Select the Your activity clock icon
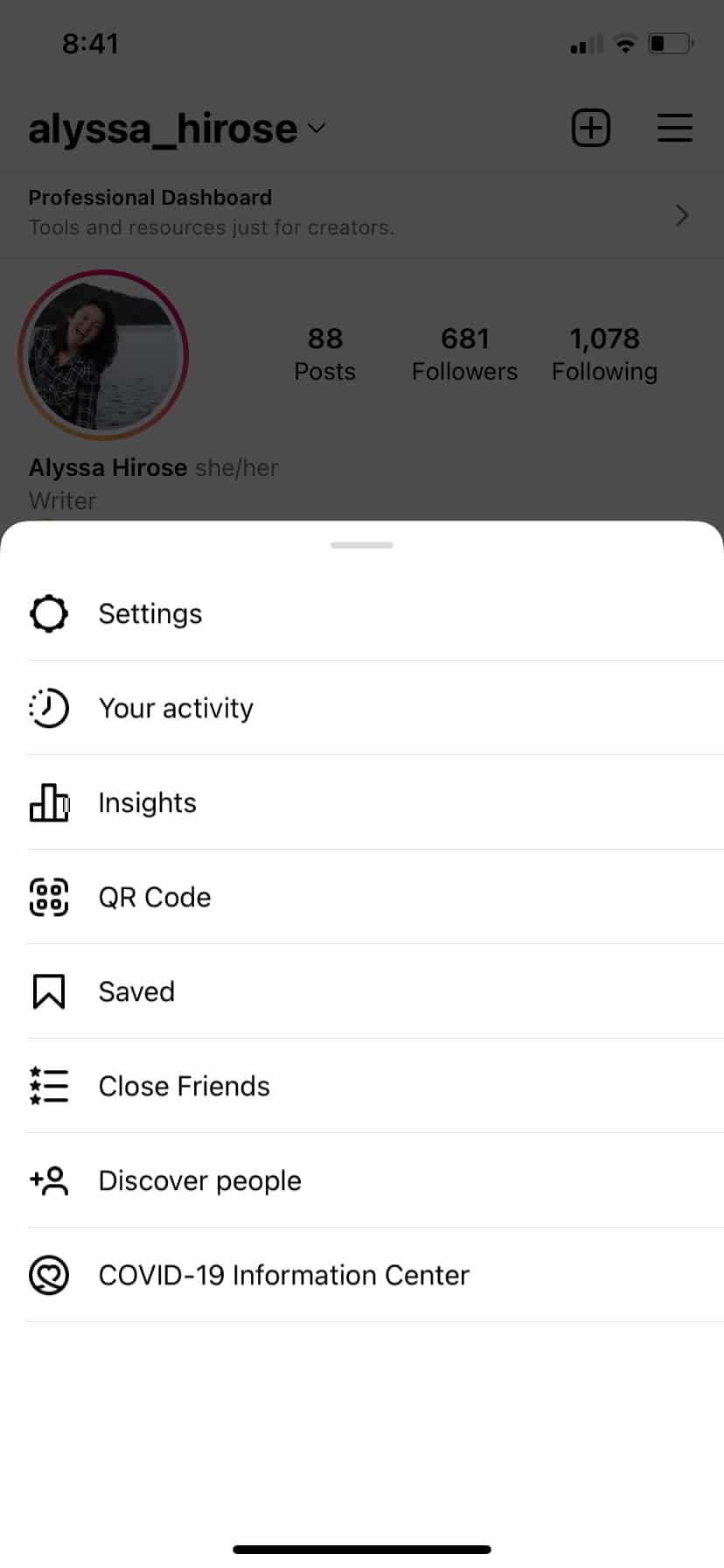The width and height of the screenshot is (724, 1568). coord(49,708)
